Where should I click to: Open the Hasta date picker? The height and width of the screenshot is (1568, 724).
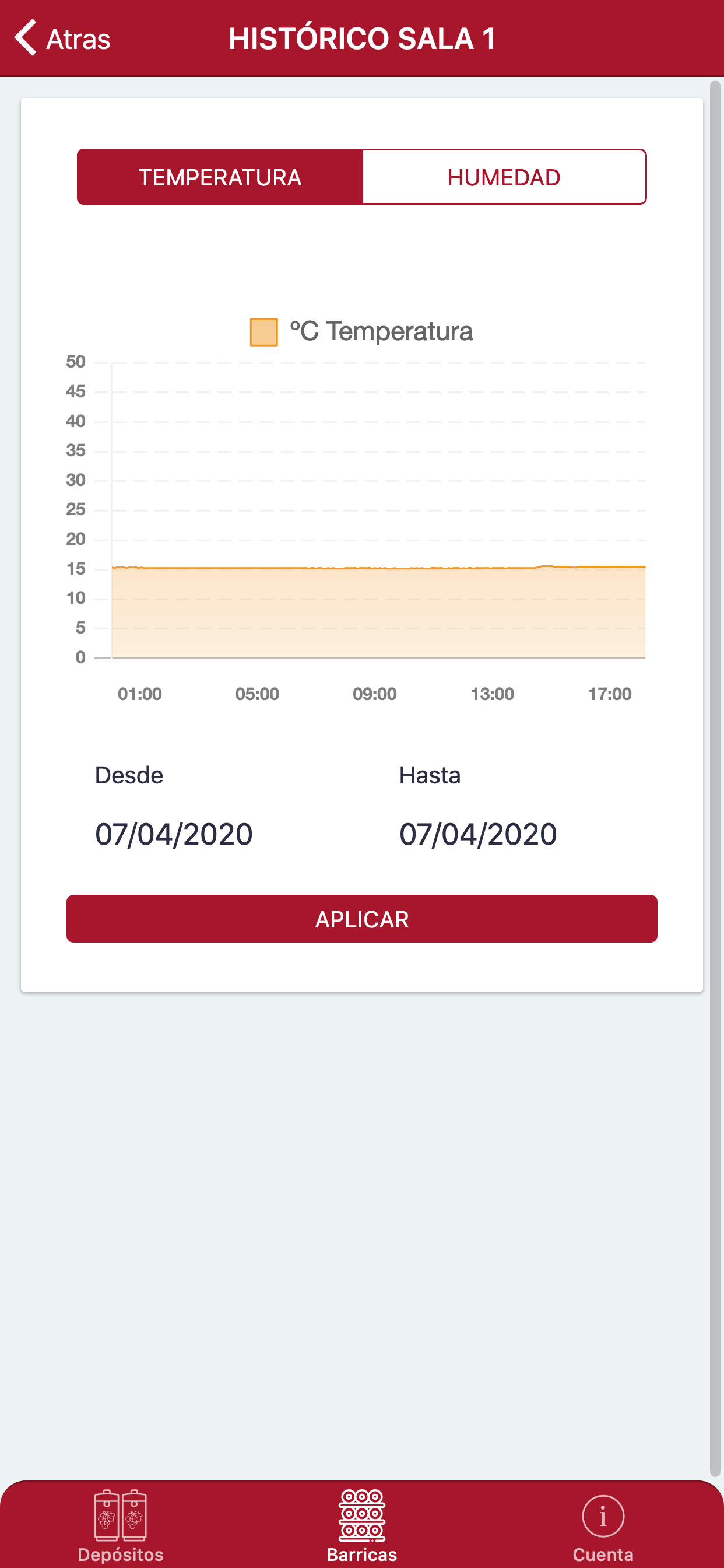click(477, 834)
